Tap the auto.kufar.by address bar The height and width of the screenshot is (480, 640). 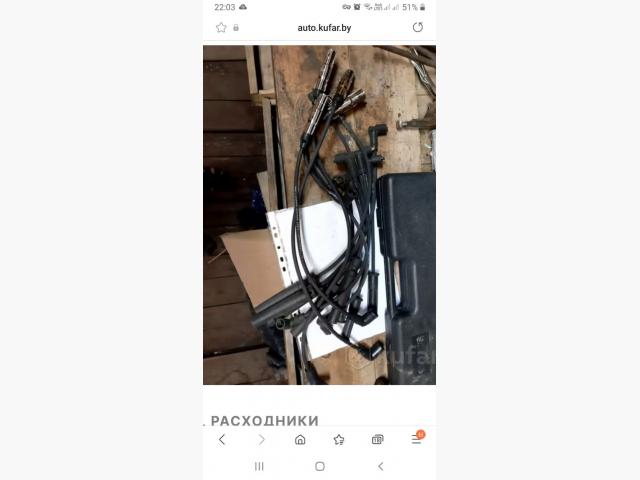(x=323, y=28)
